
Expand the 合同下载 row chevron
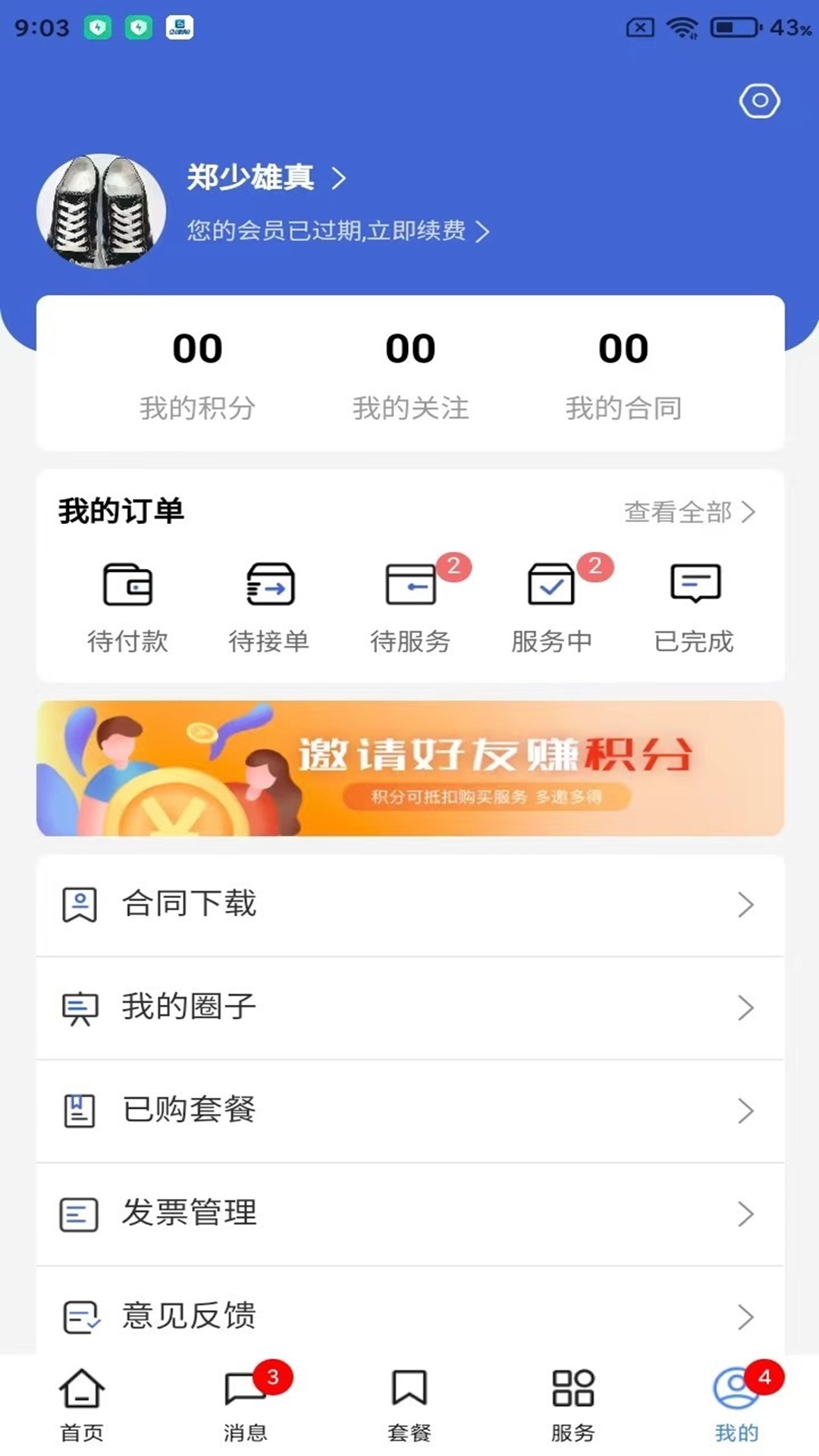pos(745,905)
